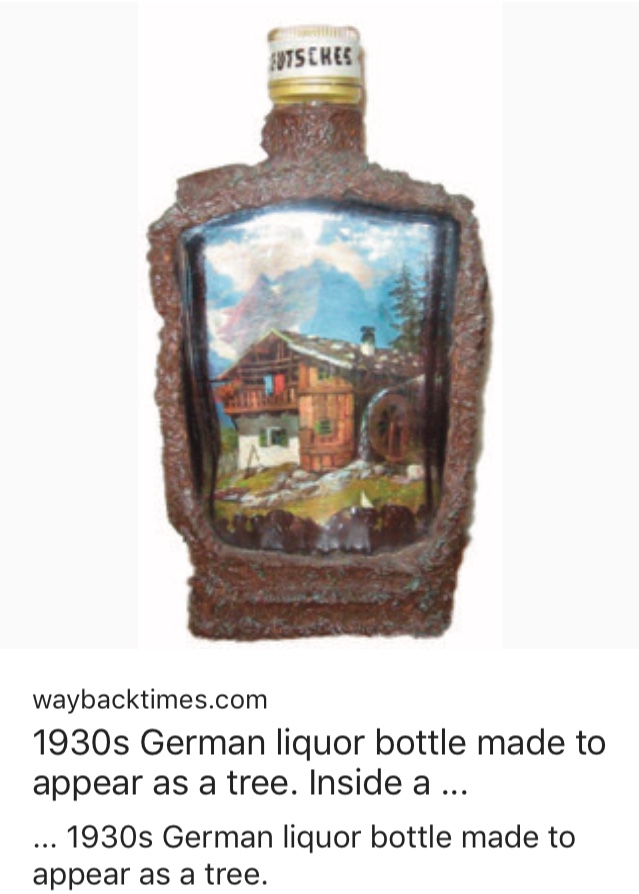Visit the waybacktimes.com source
Screen dimensions: 639x894
click(x=151, y=699)
